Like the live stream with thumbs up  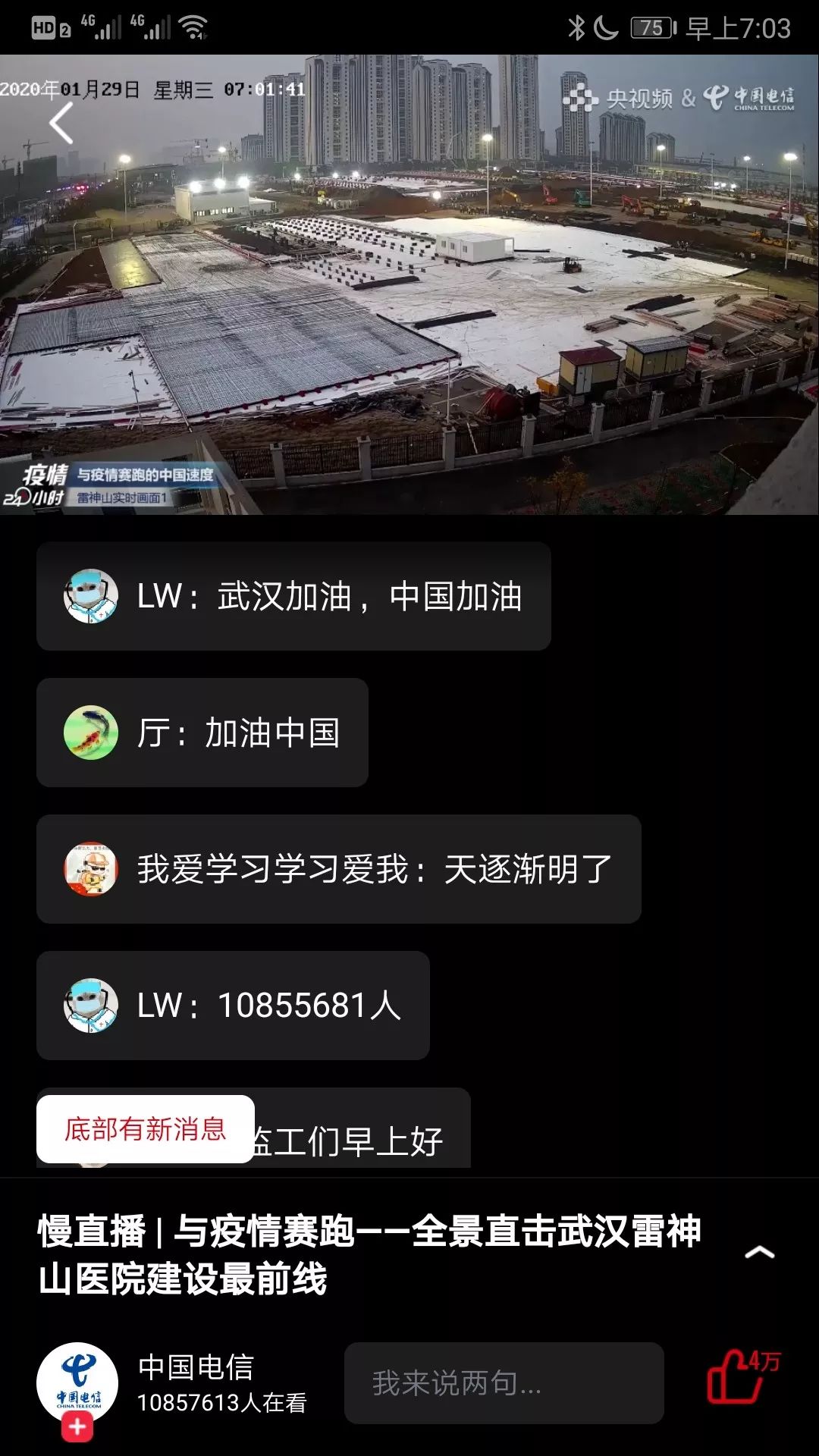734,1378
